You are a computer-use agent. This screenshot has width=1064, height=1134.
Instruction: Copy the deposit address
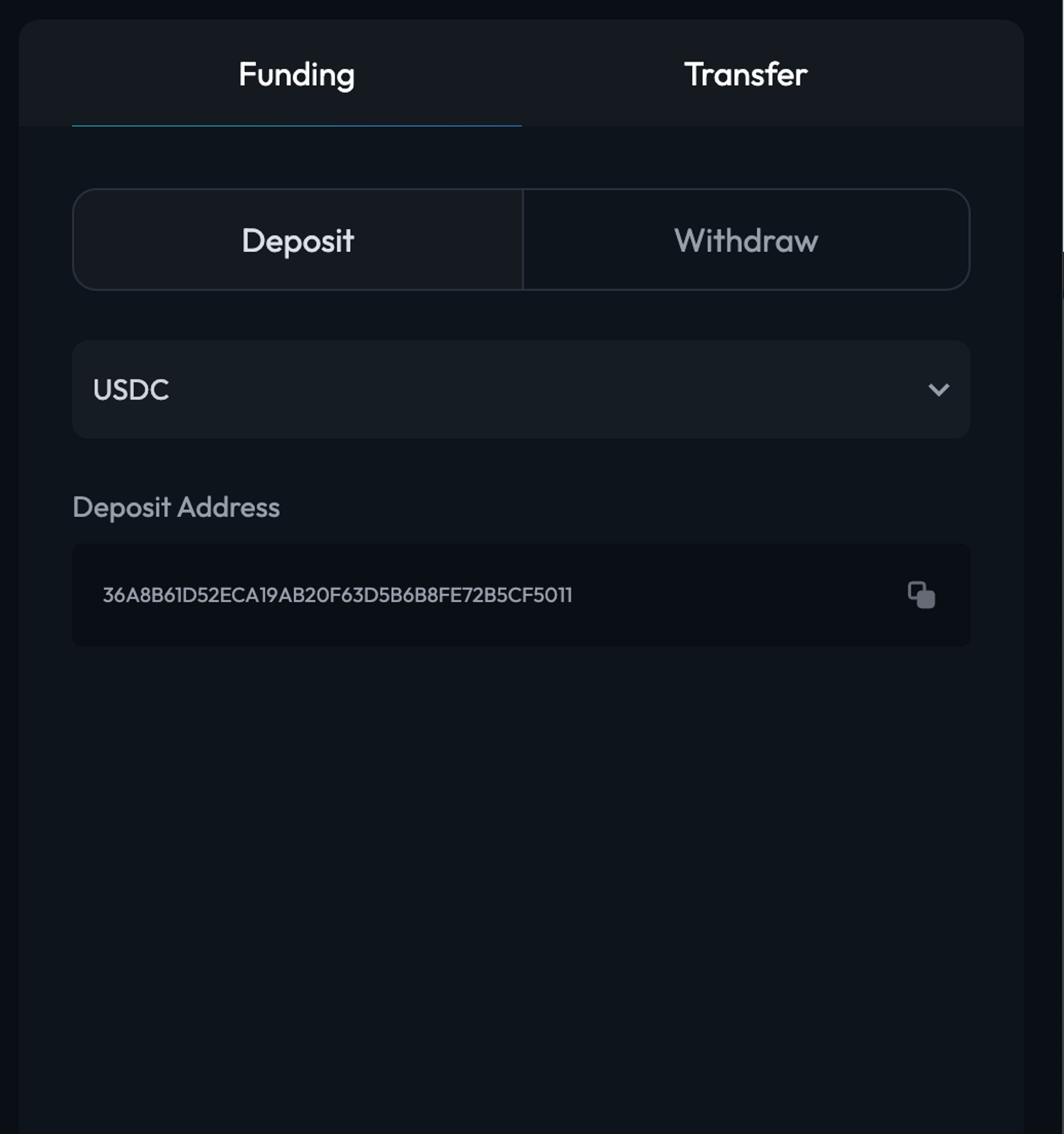pyautogui.click(x=921, y=595)
